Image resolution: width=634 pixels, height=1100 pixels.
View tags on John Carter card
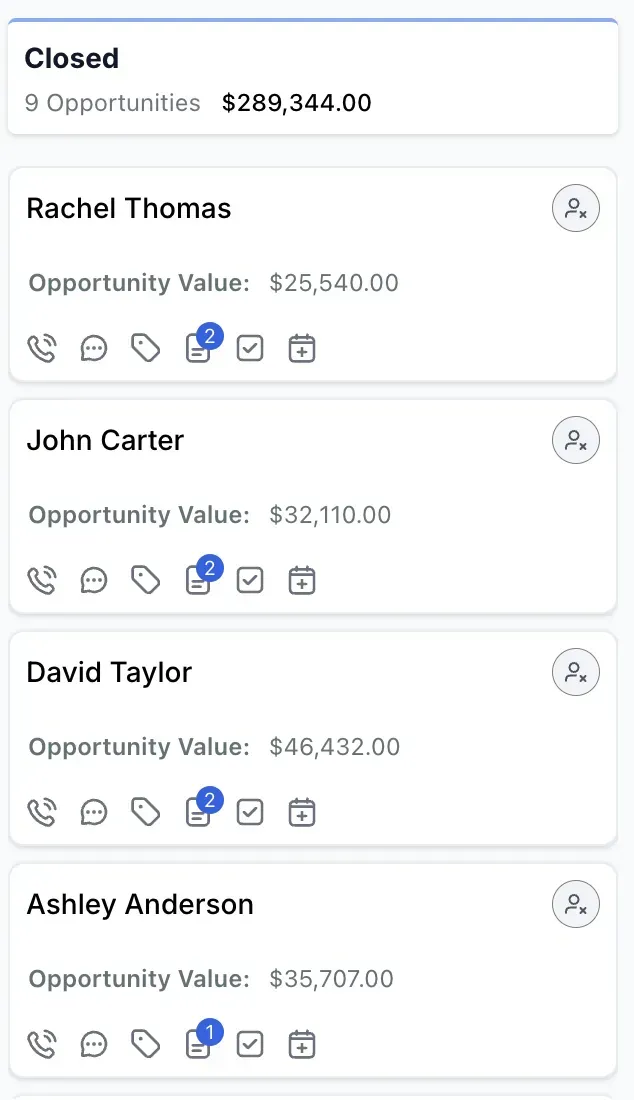pyautogui.click(x=146, y=580)
